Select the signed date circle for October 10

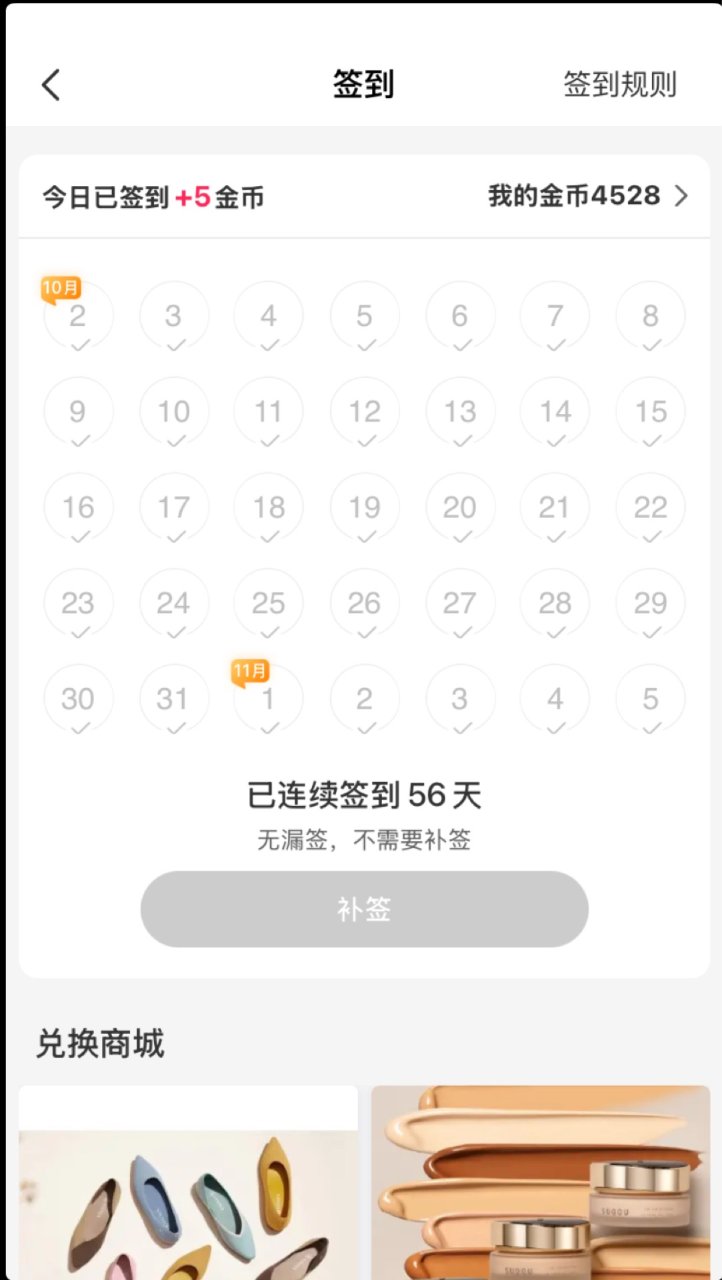(174, 411)
